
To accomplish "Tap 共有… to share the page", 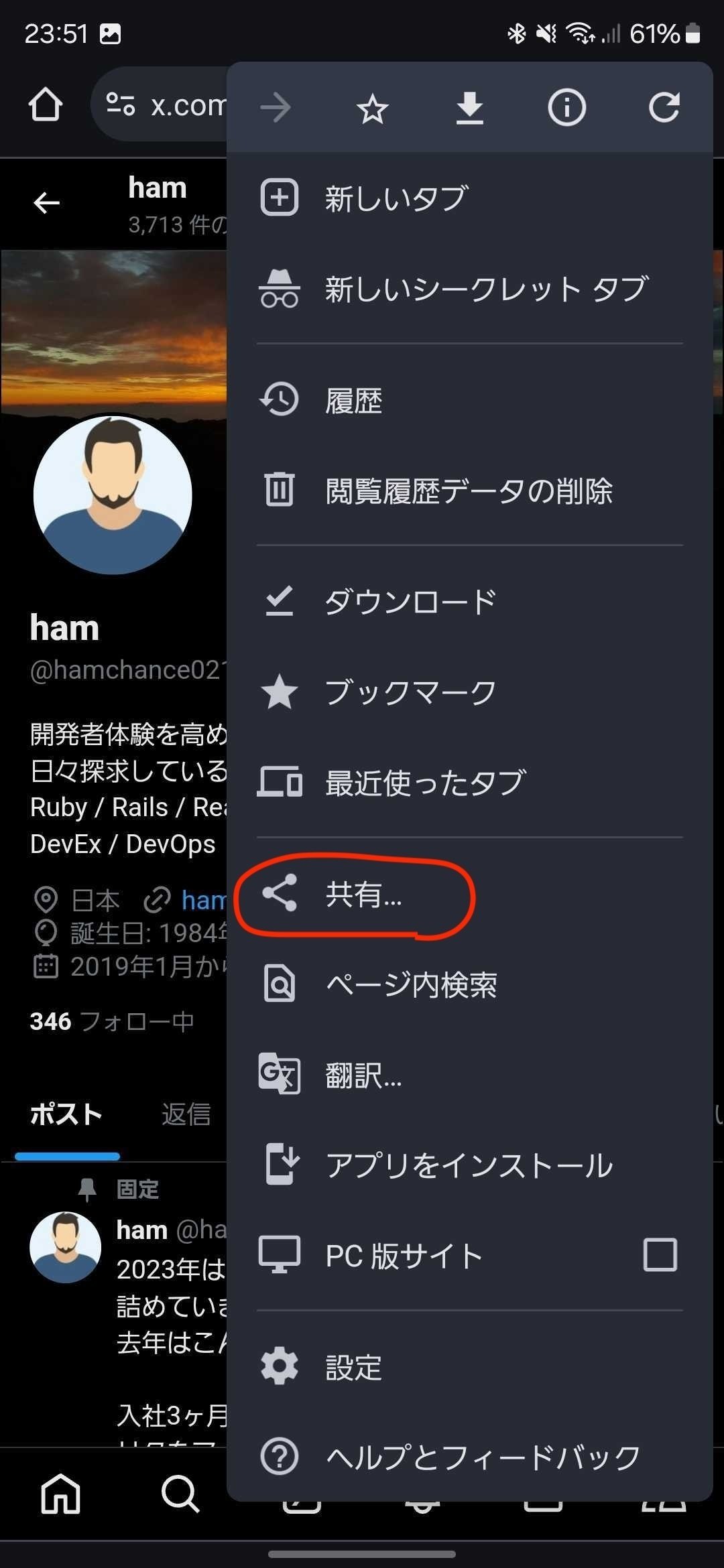I will pyautogui.click(x=469, y=893).
